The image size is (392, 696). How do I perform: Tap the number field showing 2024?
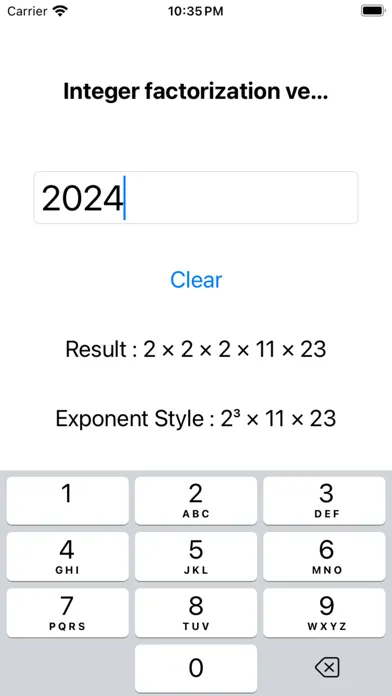coord(196,198)
